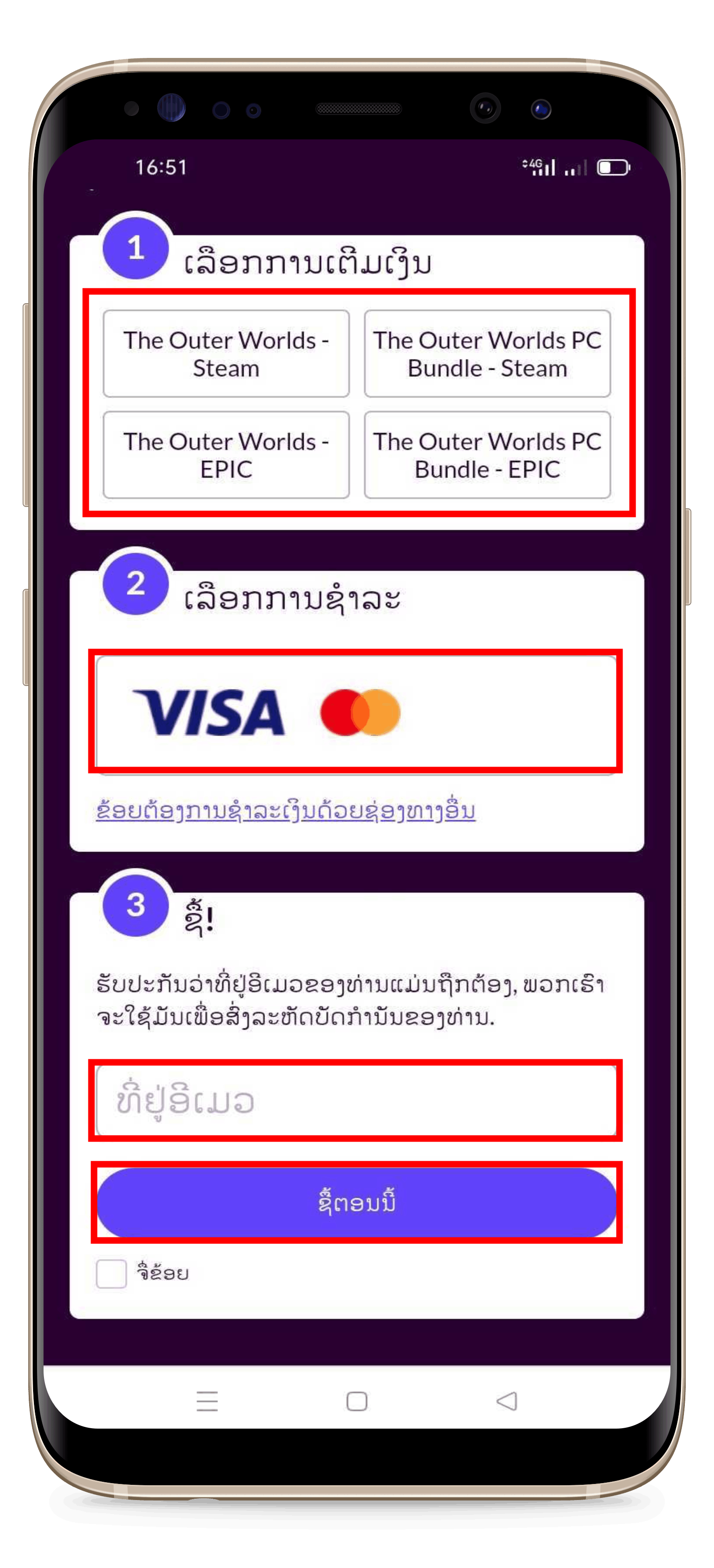
Task: Go back using the system back button
Action: click(507, 1401)
